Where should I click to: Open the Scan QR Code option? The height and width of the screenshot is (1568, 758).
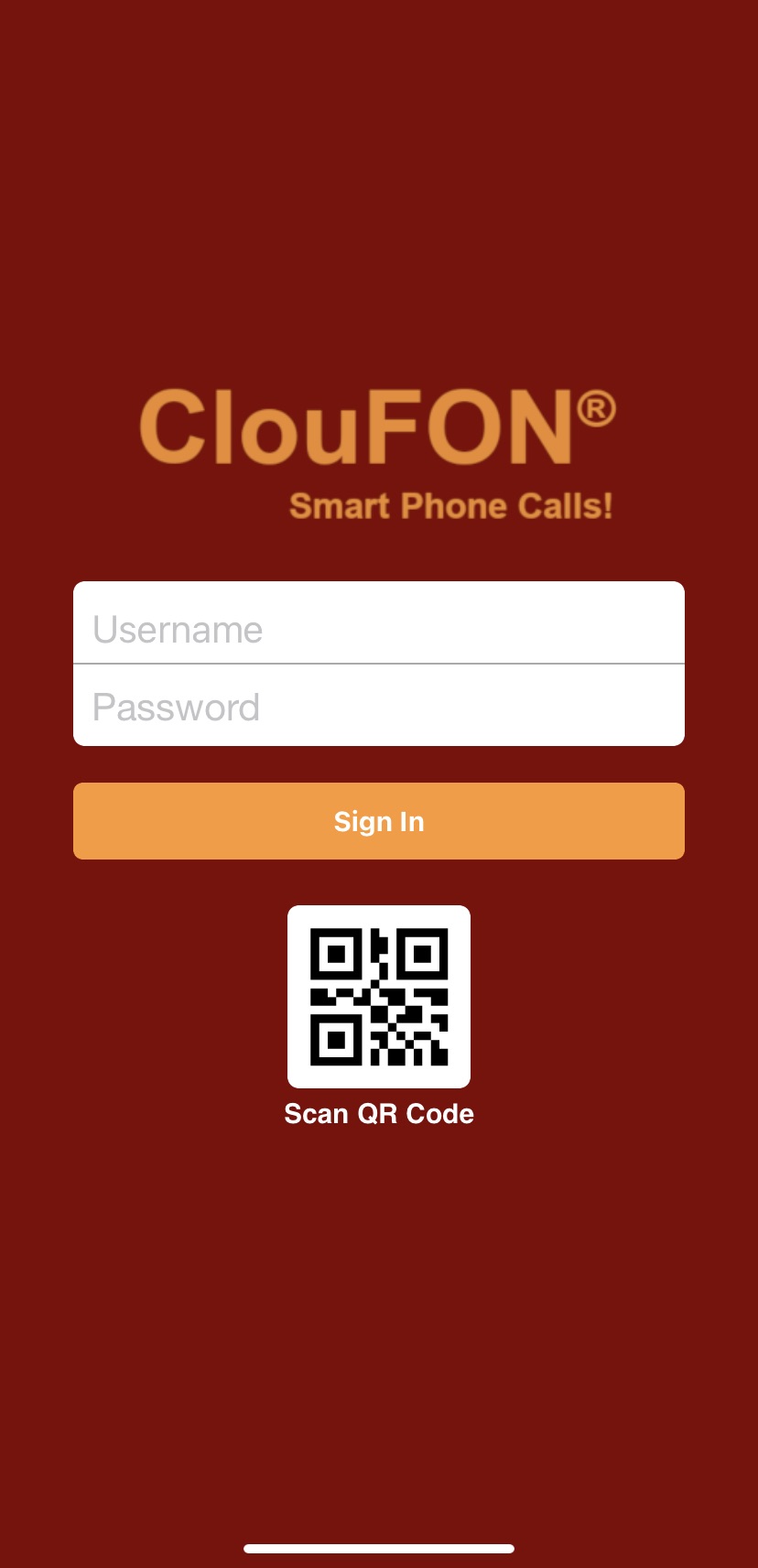click(379, 997)
